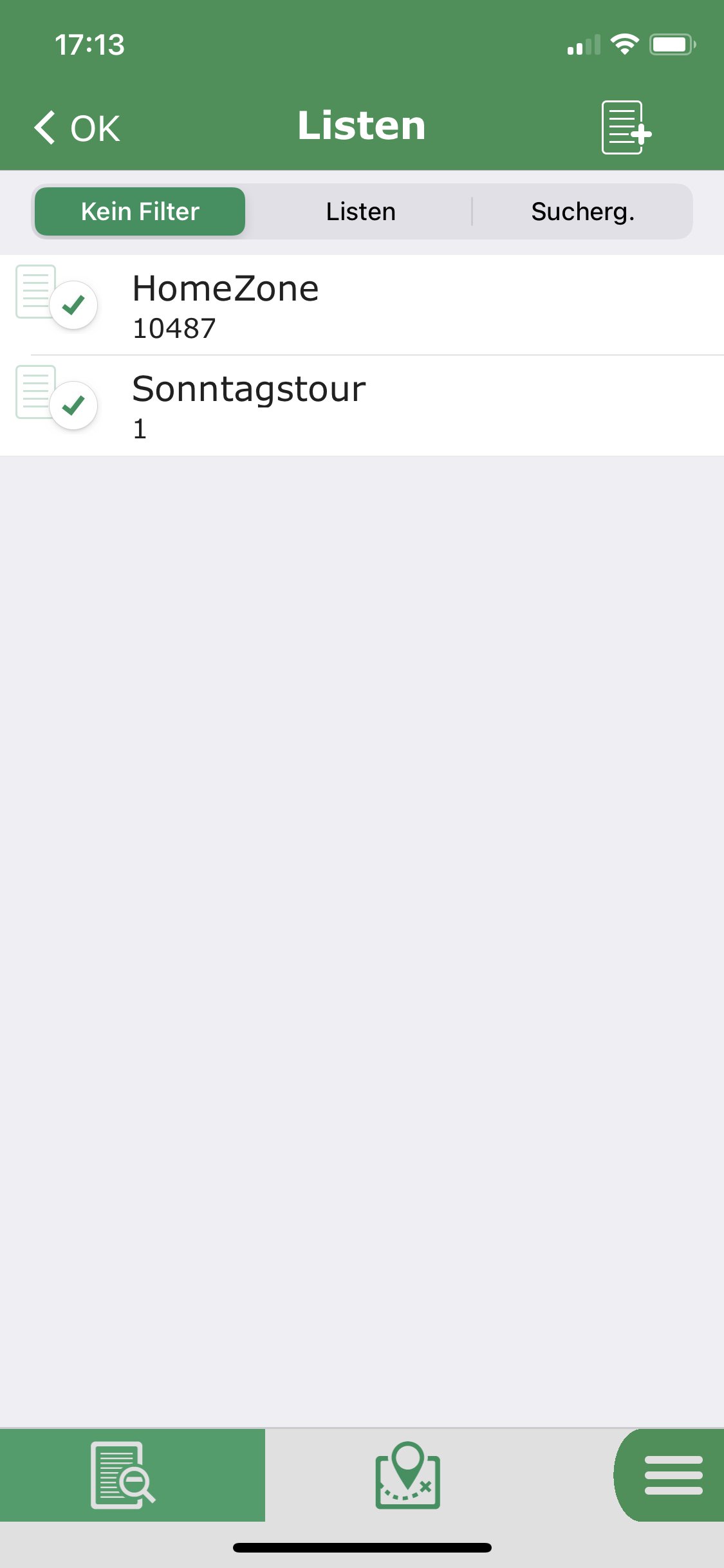Toggle the checkmark on HomeZone
Viewport: 724px width, 1568px height.
(73, 305)
